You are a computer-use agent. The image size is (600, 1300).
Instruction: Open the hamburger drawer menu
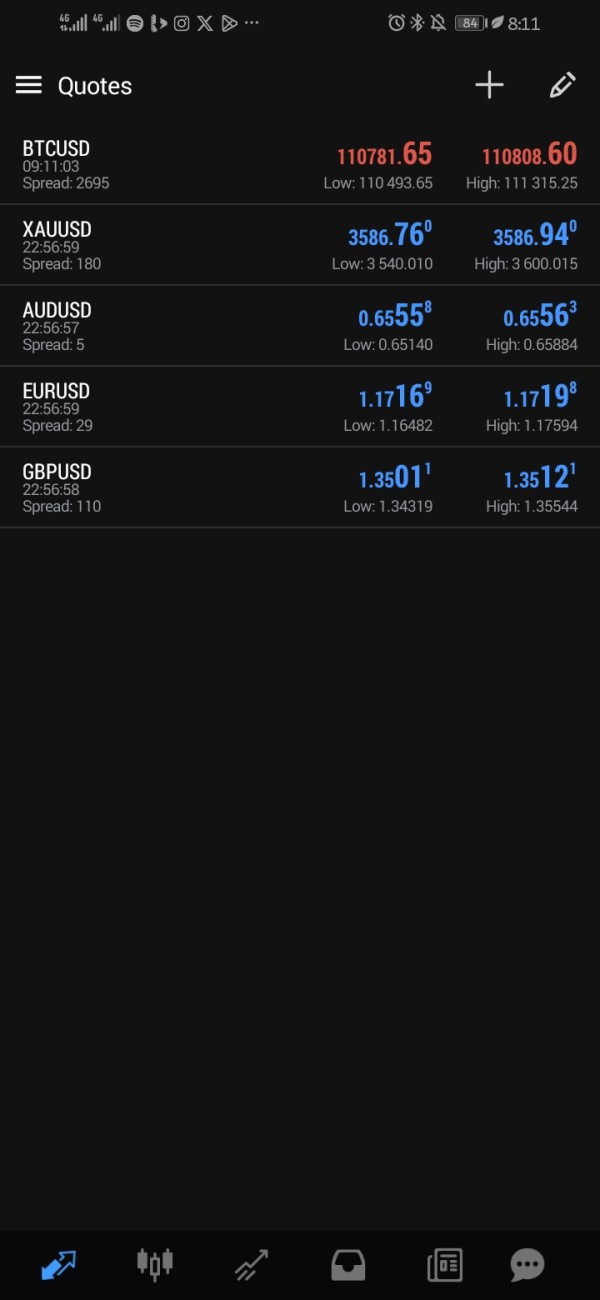coord(29,86)
